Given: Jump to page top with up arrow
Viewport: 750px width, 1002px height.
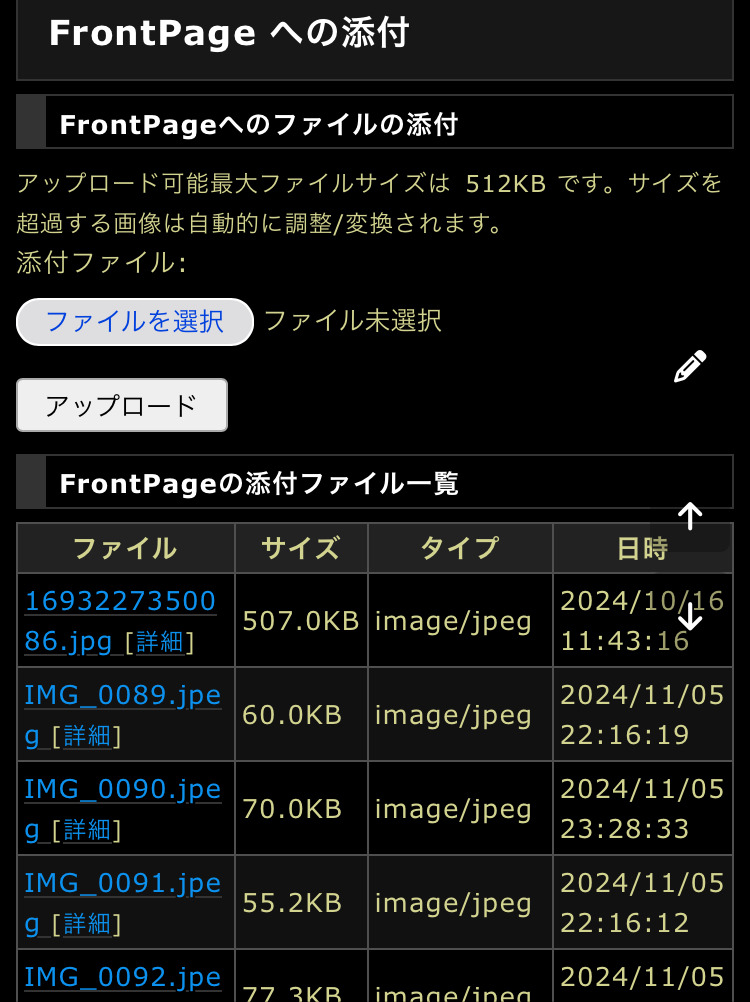Looking at the screenshot, I should (690, 516).
